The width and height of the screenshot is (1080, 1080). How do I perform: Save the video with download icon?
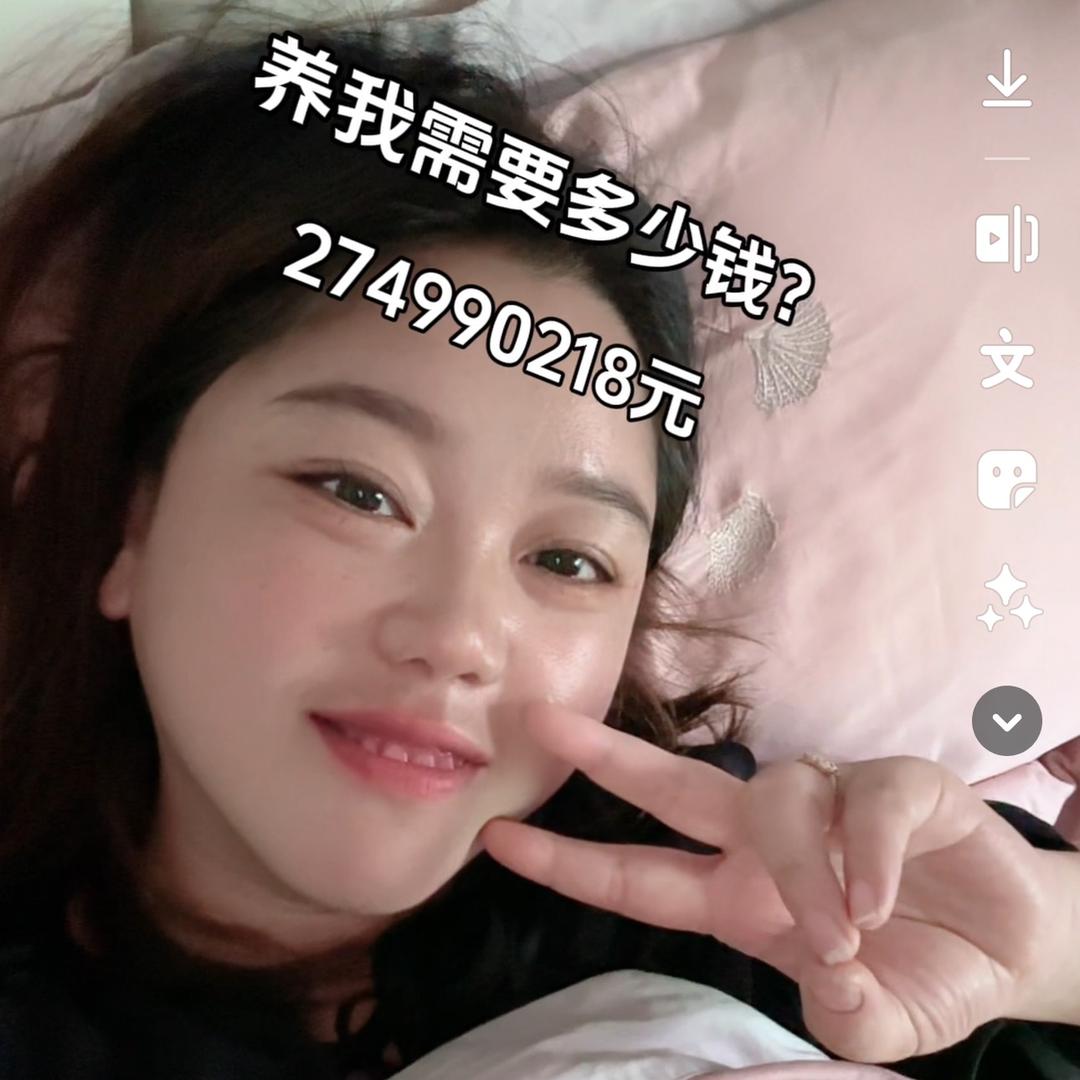pos(1006,79)
